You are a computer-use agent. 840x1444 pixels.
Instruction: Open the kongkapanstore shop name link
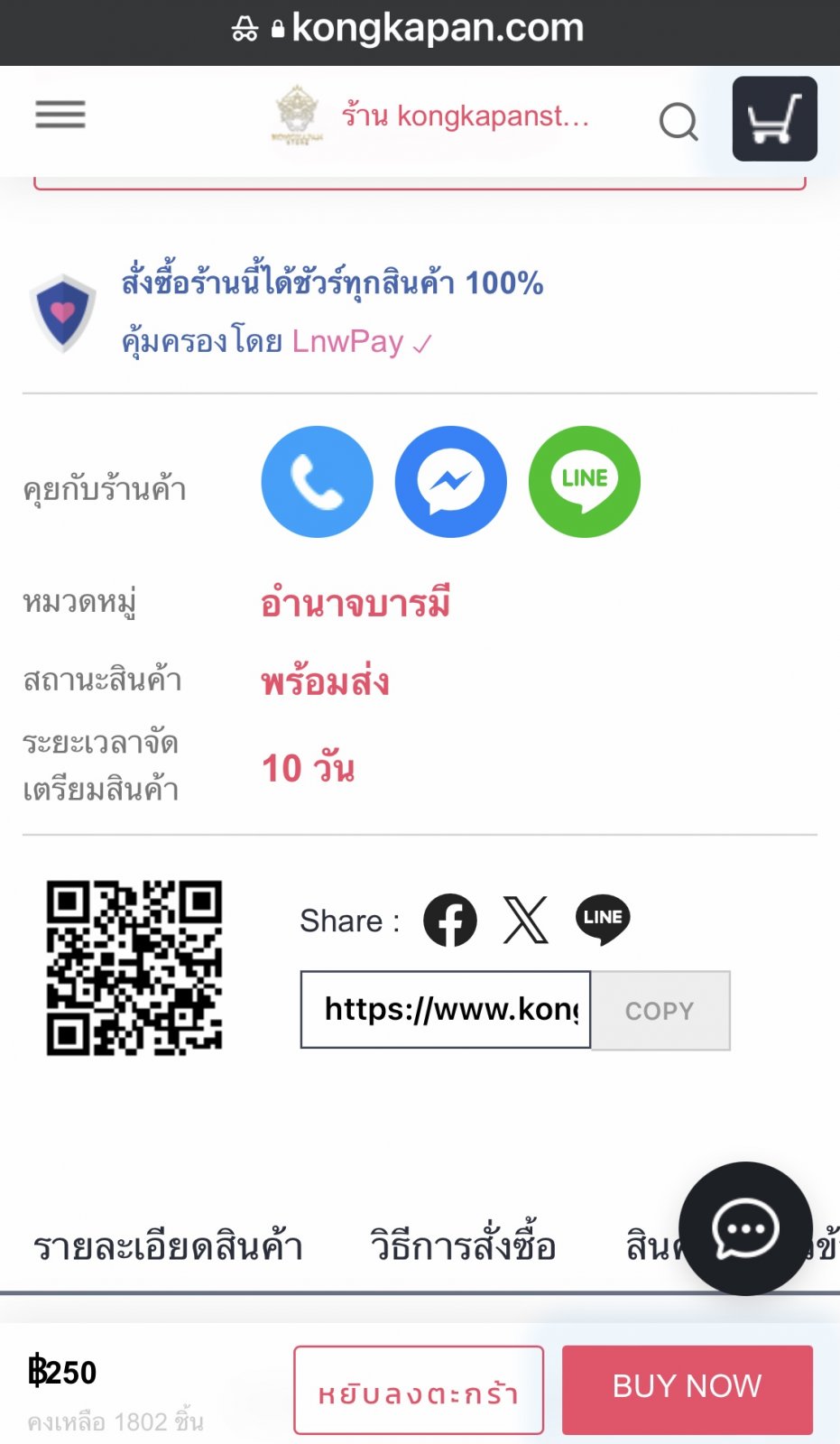465,116
